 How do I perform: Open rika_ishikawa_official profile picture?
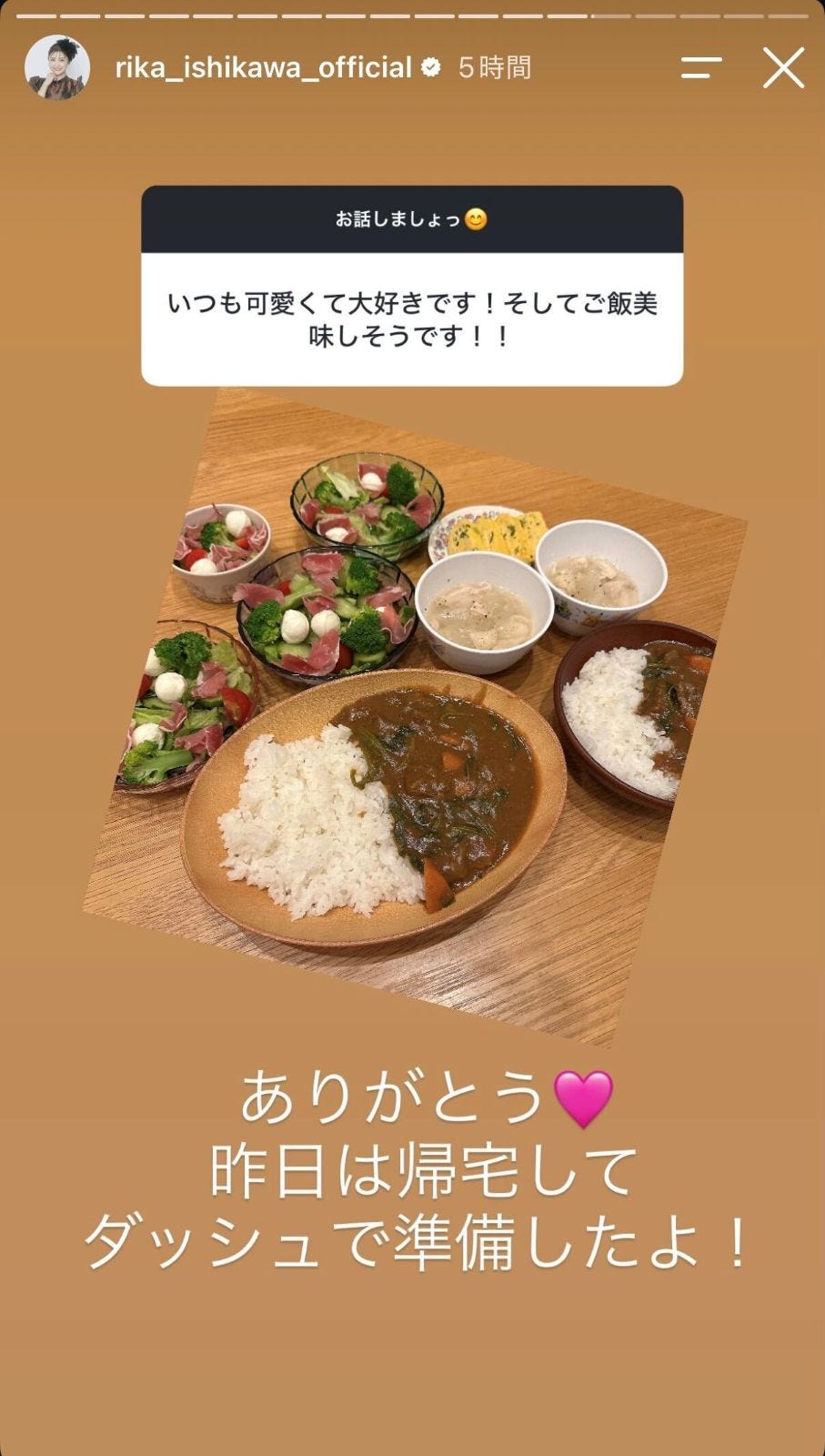57,67
